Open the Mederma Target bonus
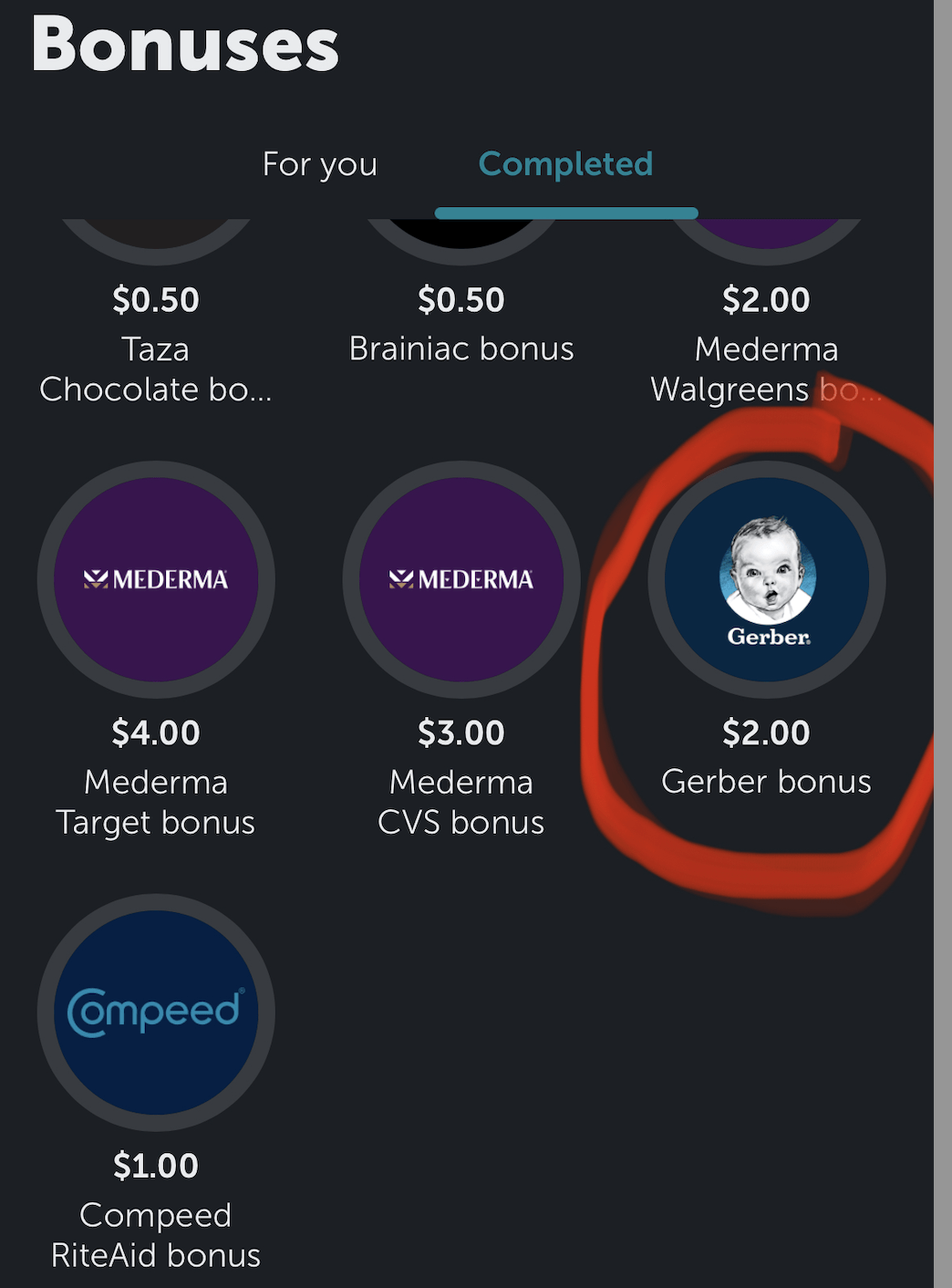The image size is (952, 1288). (156, 580)
